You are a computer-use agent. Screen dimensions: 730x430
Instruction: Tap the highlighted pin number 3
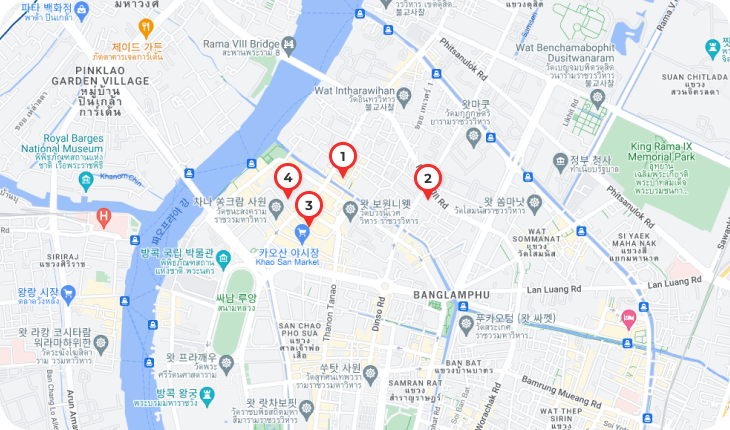coord(309,207)
